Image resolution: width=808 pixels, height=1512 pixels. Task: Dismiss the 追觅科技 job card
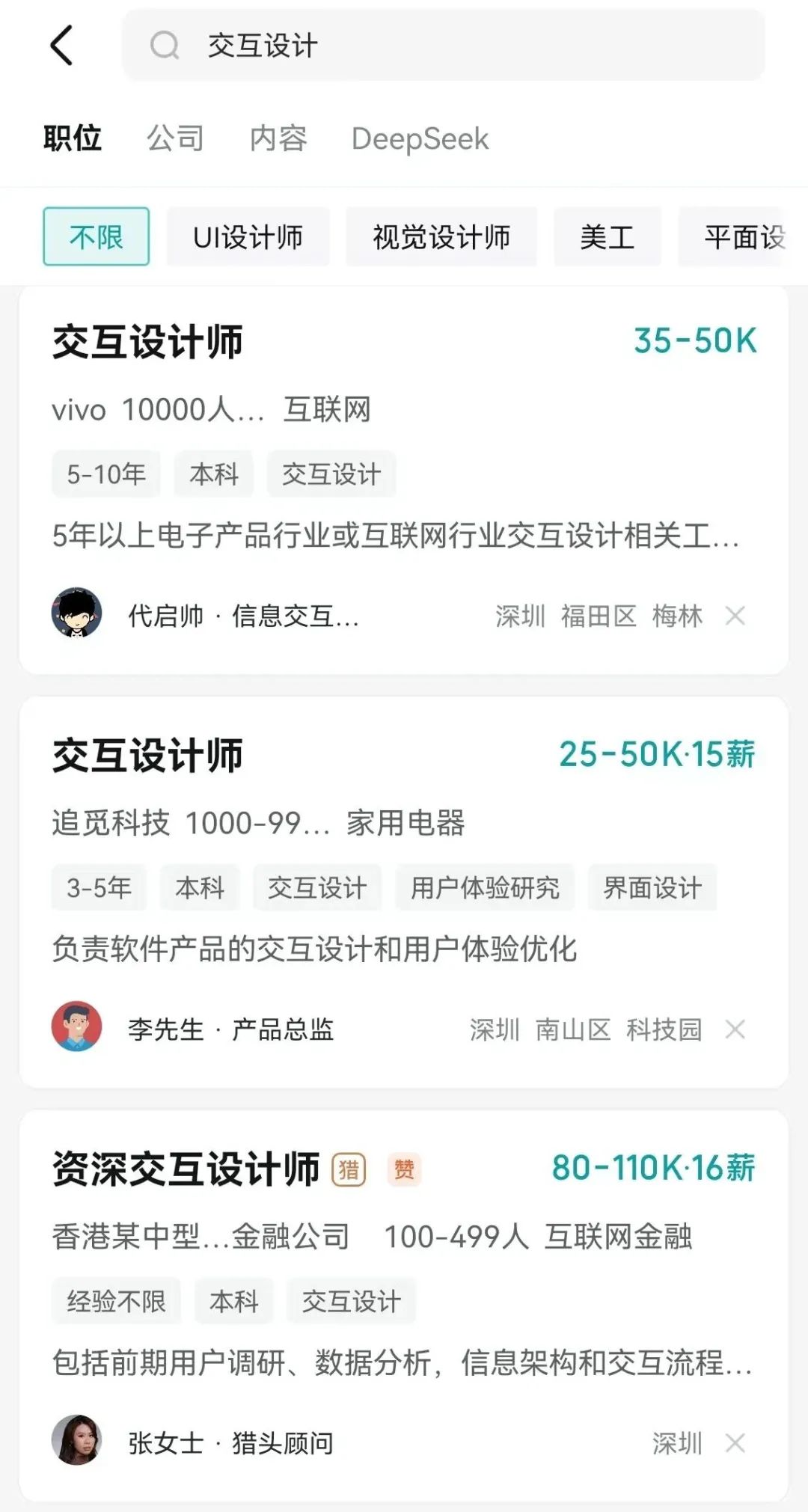coord(735,1030)
